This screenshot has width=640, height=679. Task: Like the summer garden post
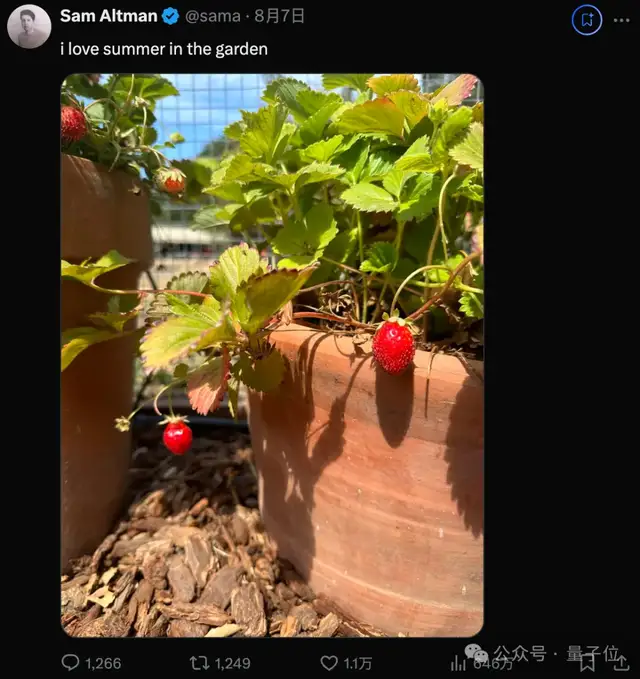pyautogui.click(x=329, y=662)
